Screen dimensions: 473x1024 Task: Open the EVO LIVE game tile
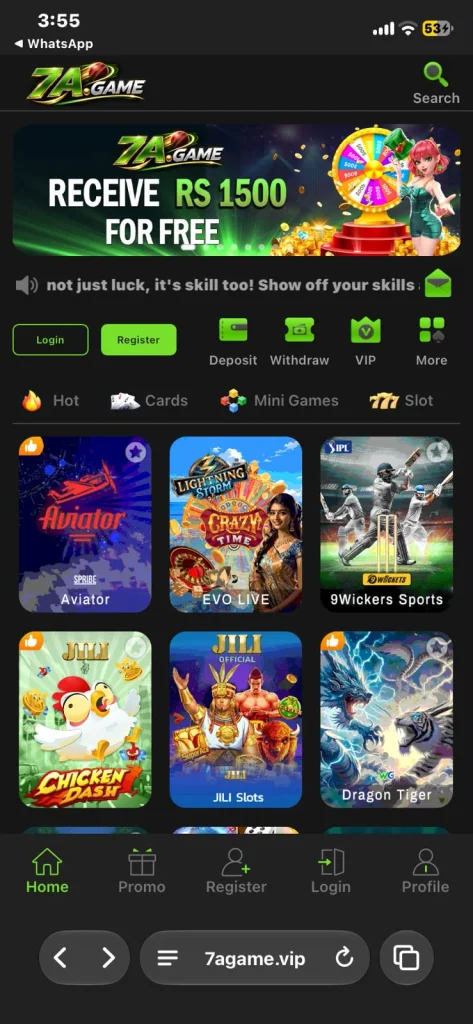tap(236, 524)
